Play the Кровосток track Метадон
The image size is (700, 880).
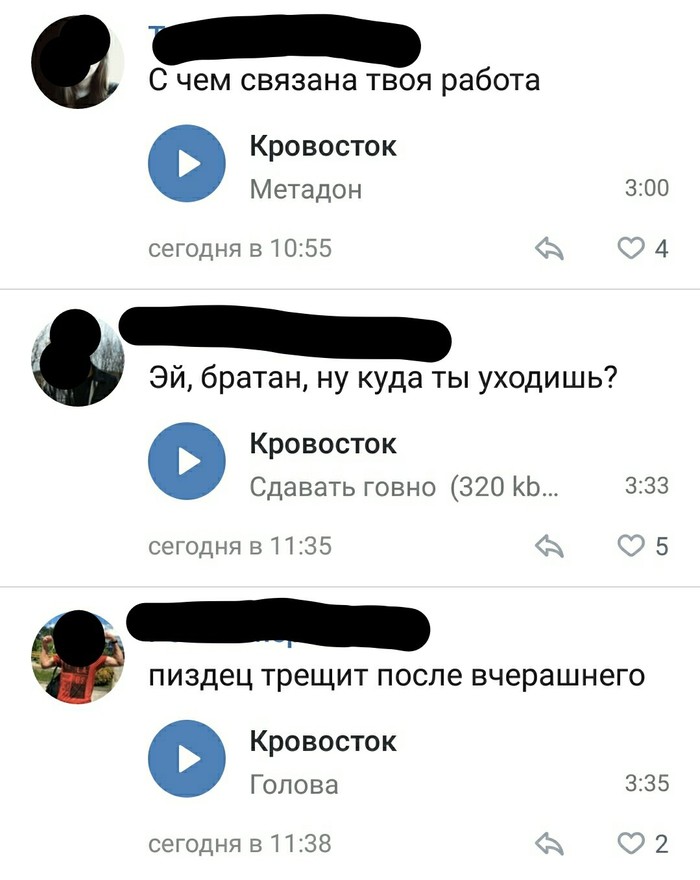point(187,163)
